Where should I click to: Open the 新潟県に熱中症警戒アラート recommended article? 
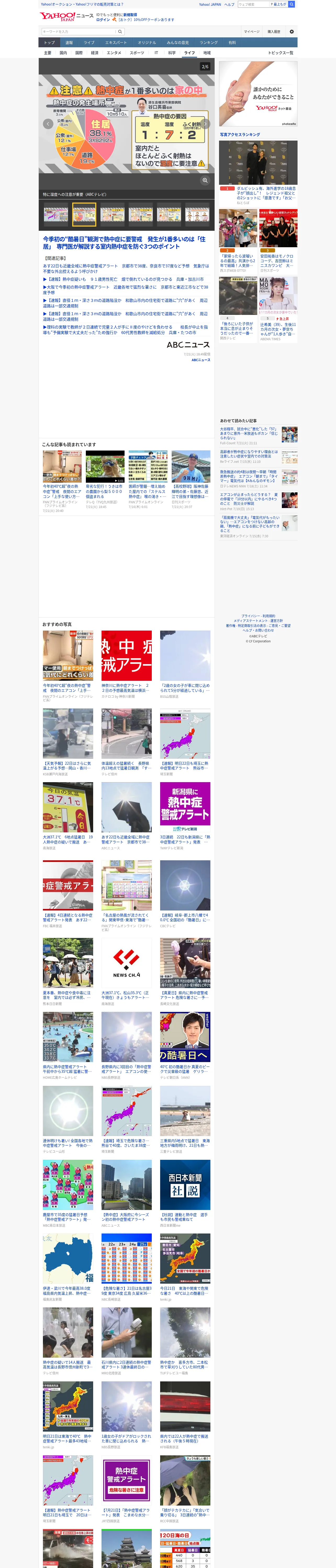click(x=185, y=816)
